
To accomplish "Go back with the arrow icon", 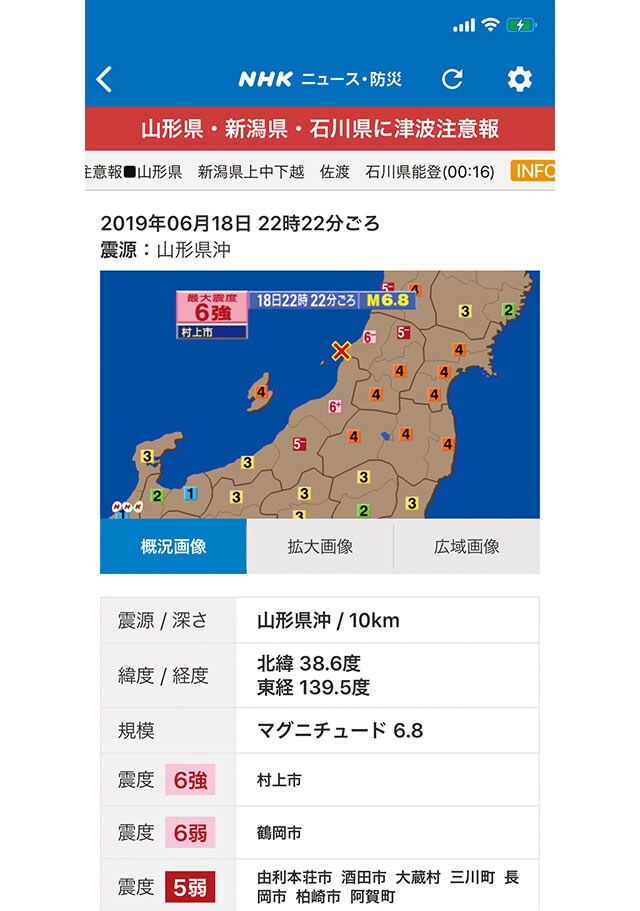I will point(105,79).
